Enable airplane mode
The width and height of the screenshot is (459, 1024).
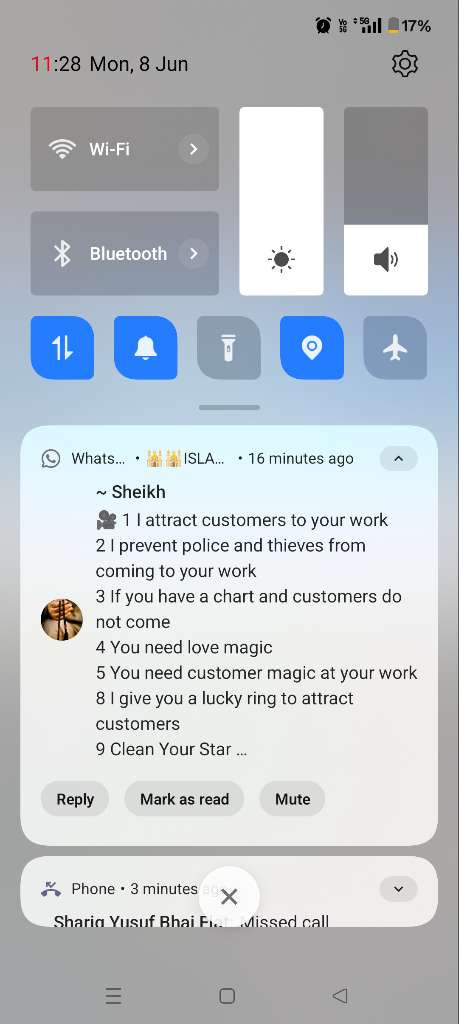[395, 348]
